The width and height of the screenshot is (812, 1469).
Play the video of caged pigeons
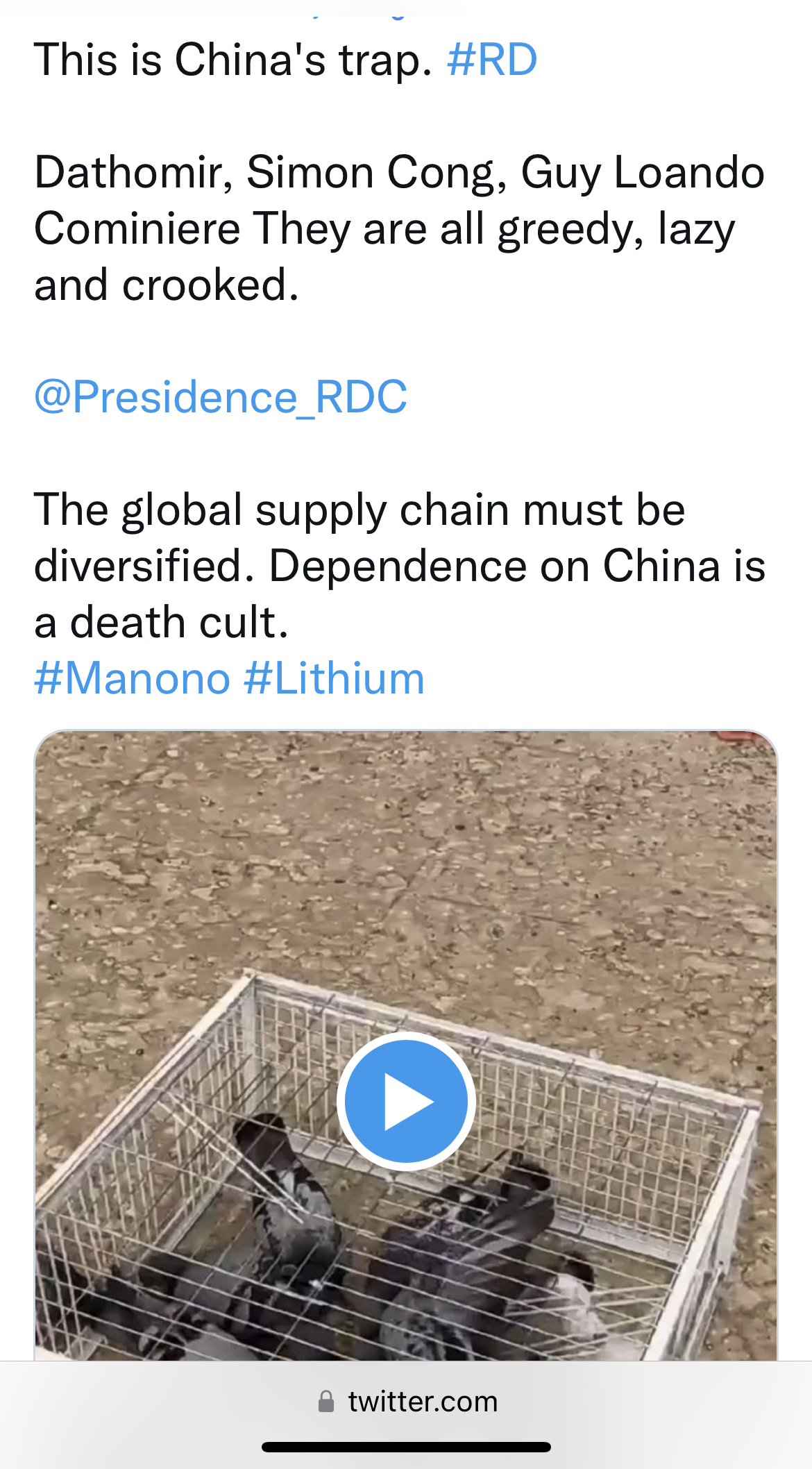406,1101
